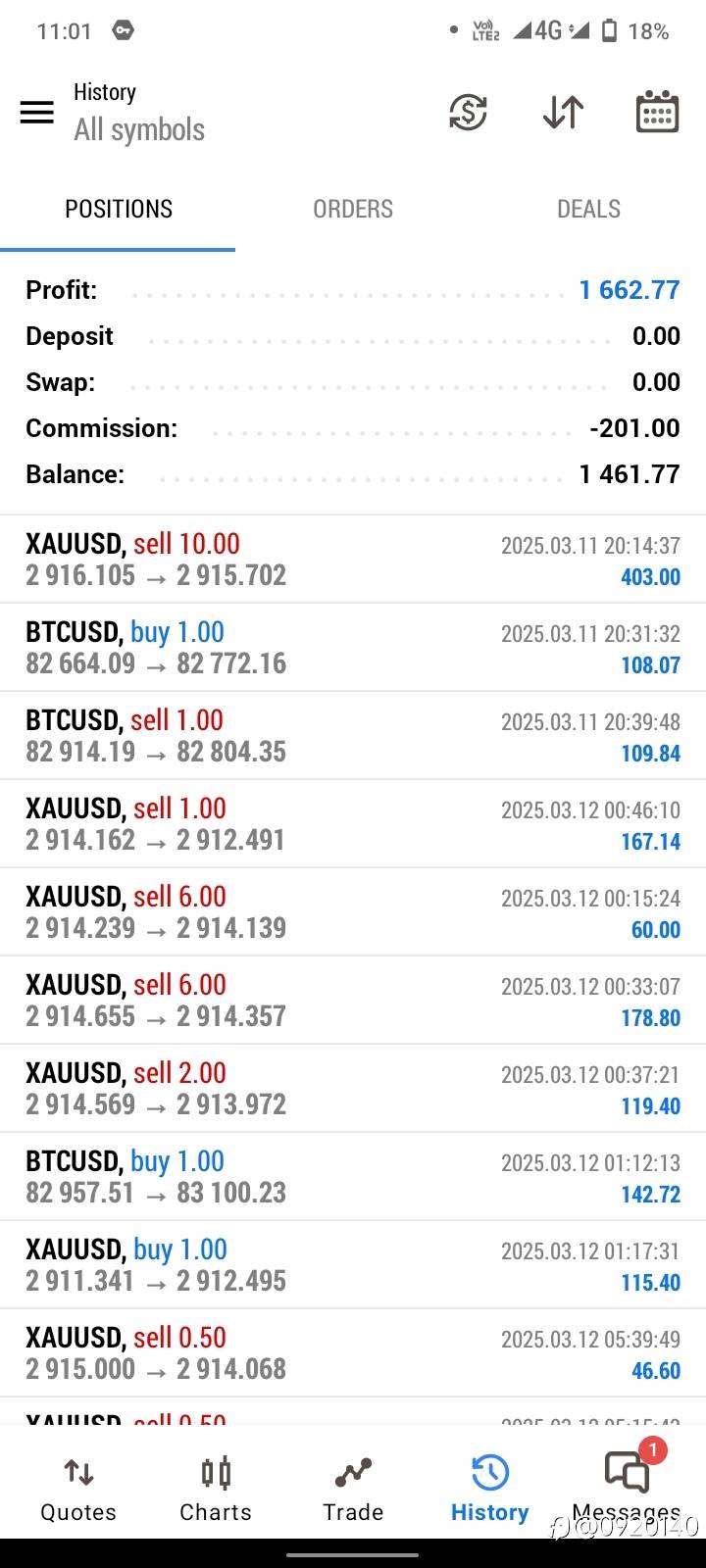Select the Positions tab
This screenshot has width=706, height=1568.
tap(118, 209)
